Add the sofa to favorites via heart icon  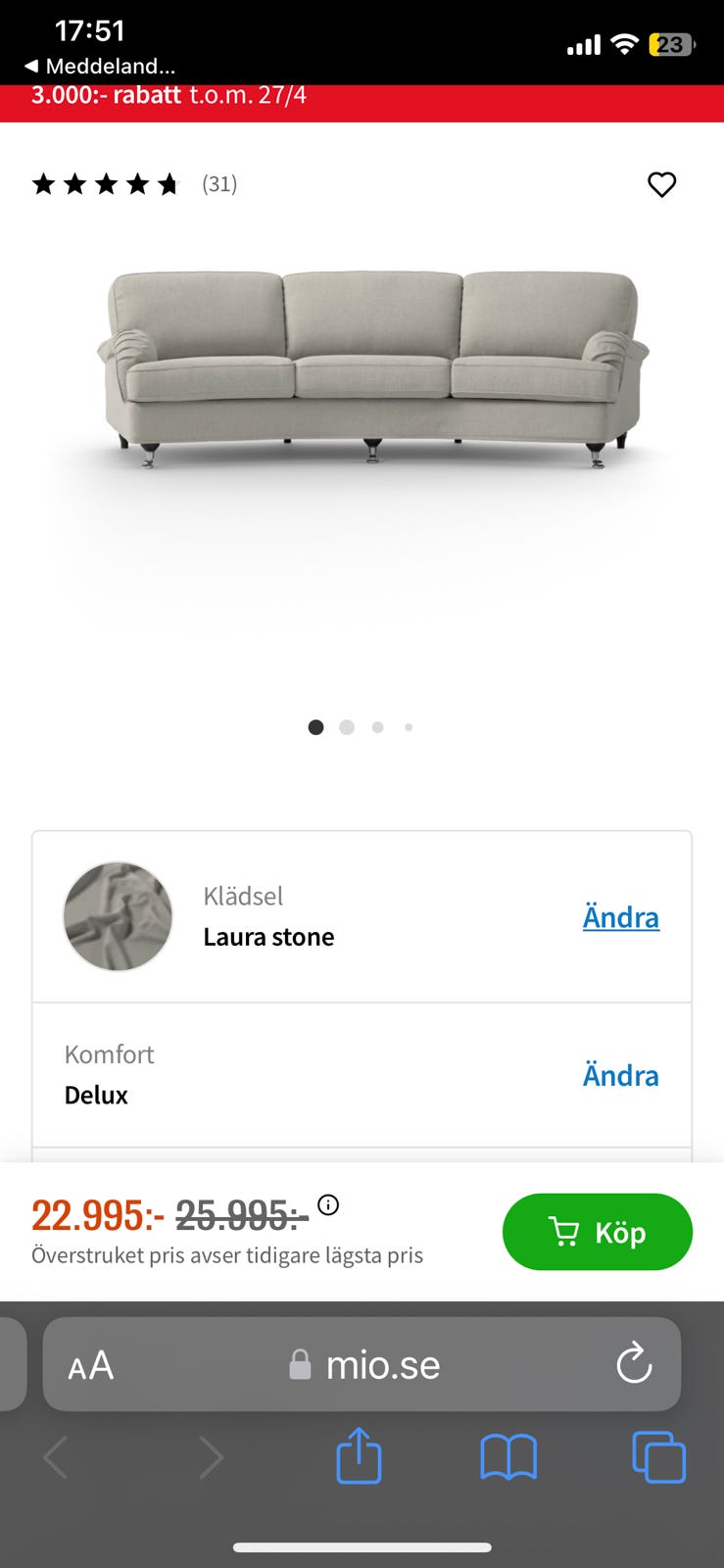tap(661, 184)
